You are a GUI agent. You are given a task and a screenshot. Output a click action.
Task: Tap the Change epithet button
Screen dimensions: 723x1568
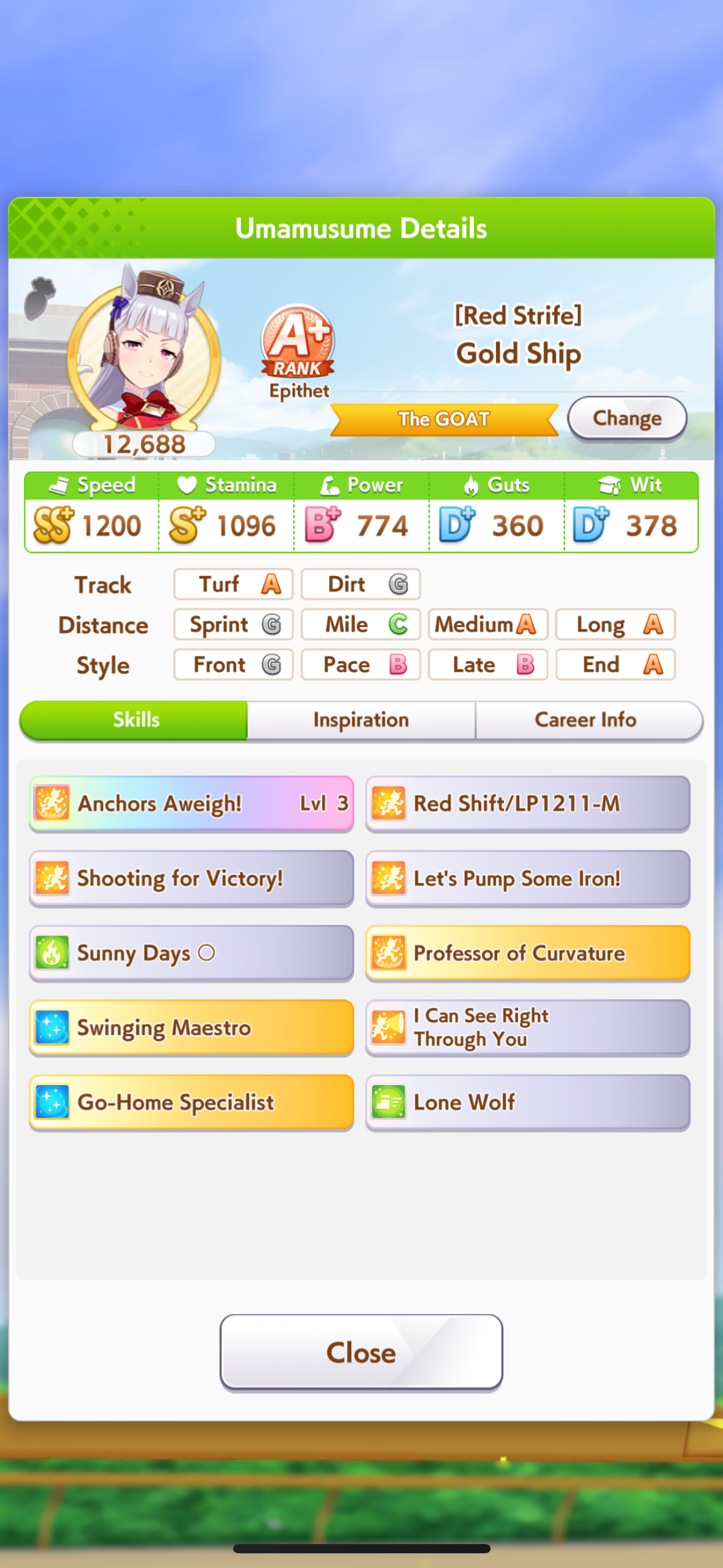626,418
